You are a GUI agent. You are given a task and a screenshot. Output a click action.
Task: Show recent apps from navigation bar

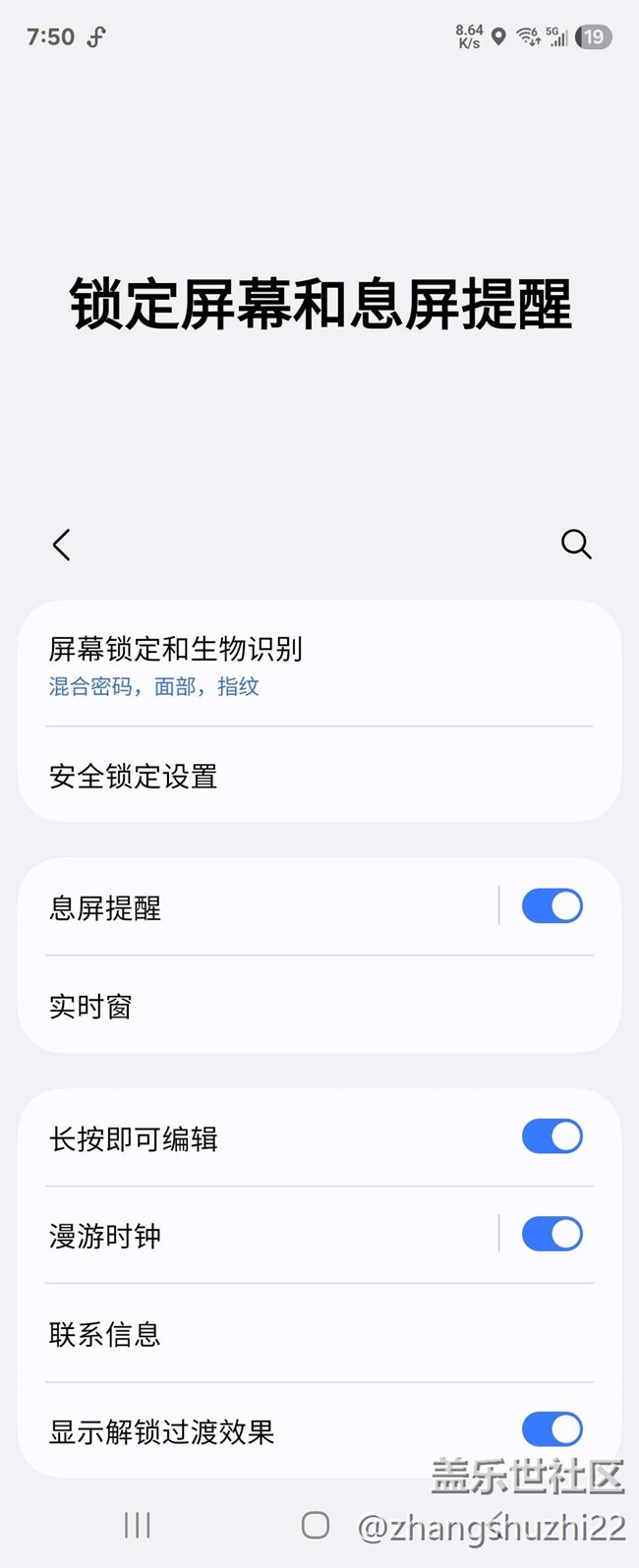tap(138, 1525)
